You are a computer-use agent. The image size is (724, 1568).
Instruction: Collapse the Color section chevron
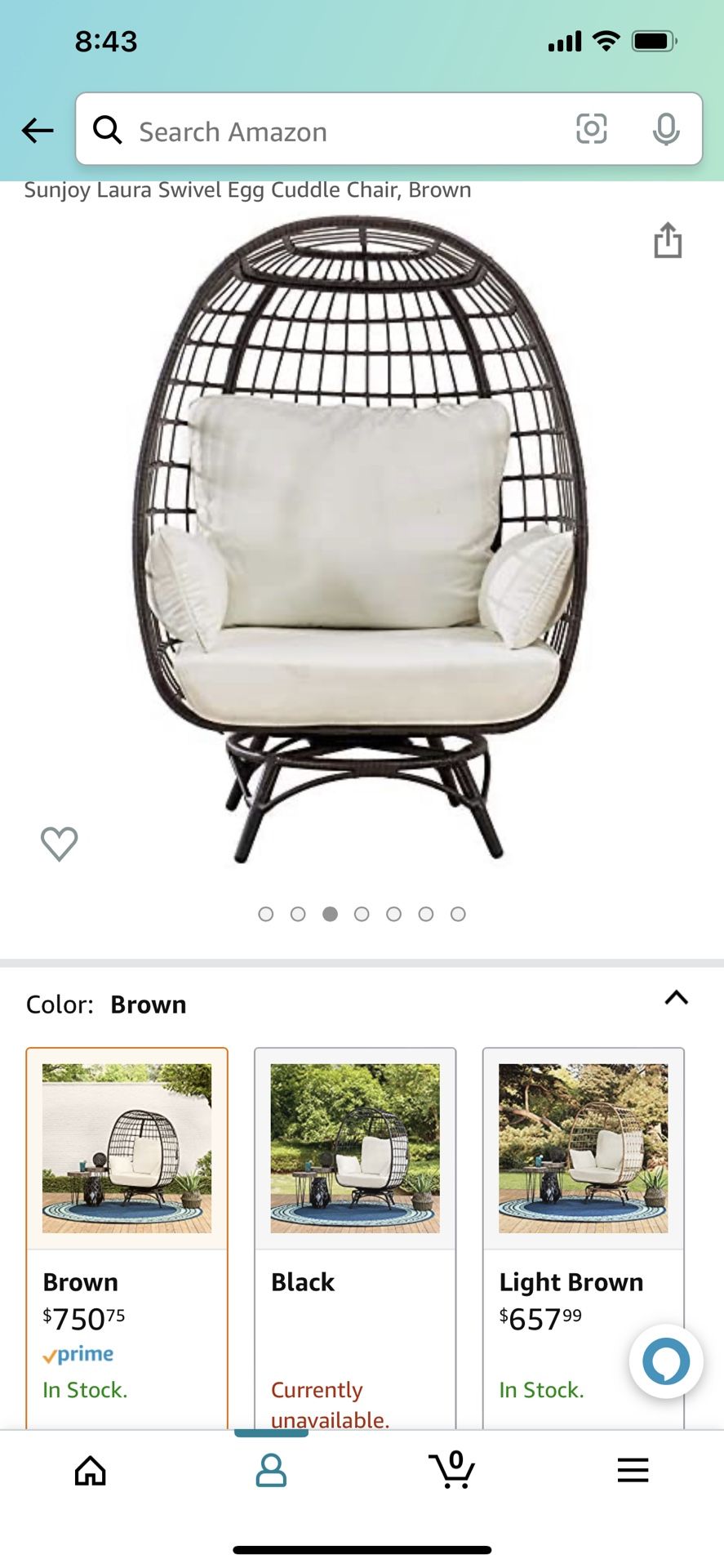pos(676,998)
